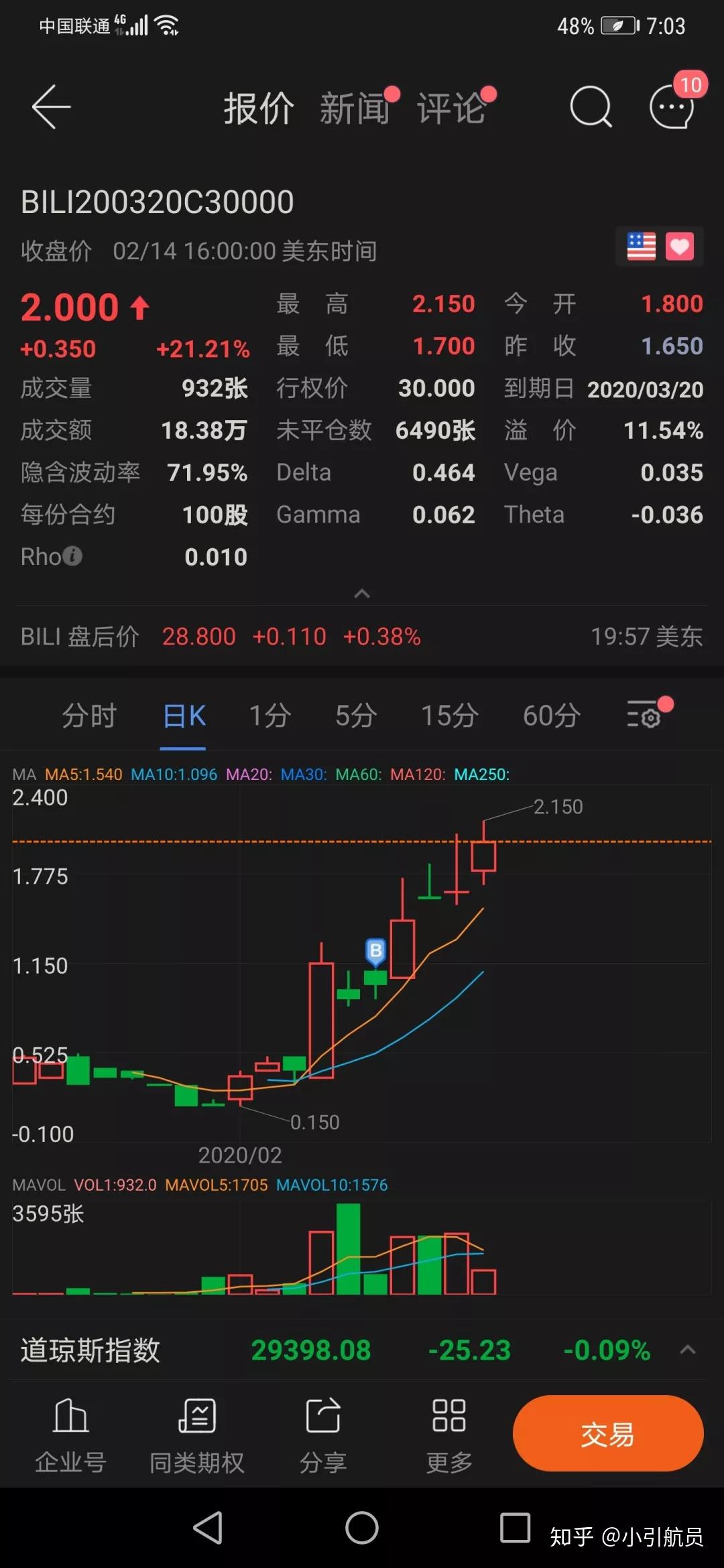Open the messages bubble with badge 10
Image resolution: width=724 pixels, height=1568 pixels.
point(672,107)
